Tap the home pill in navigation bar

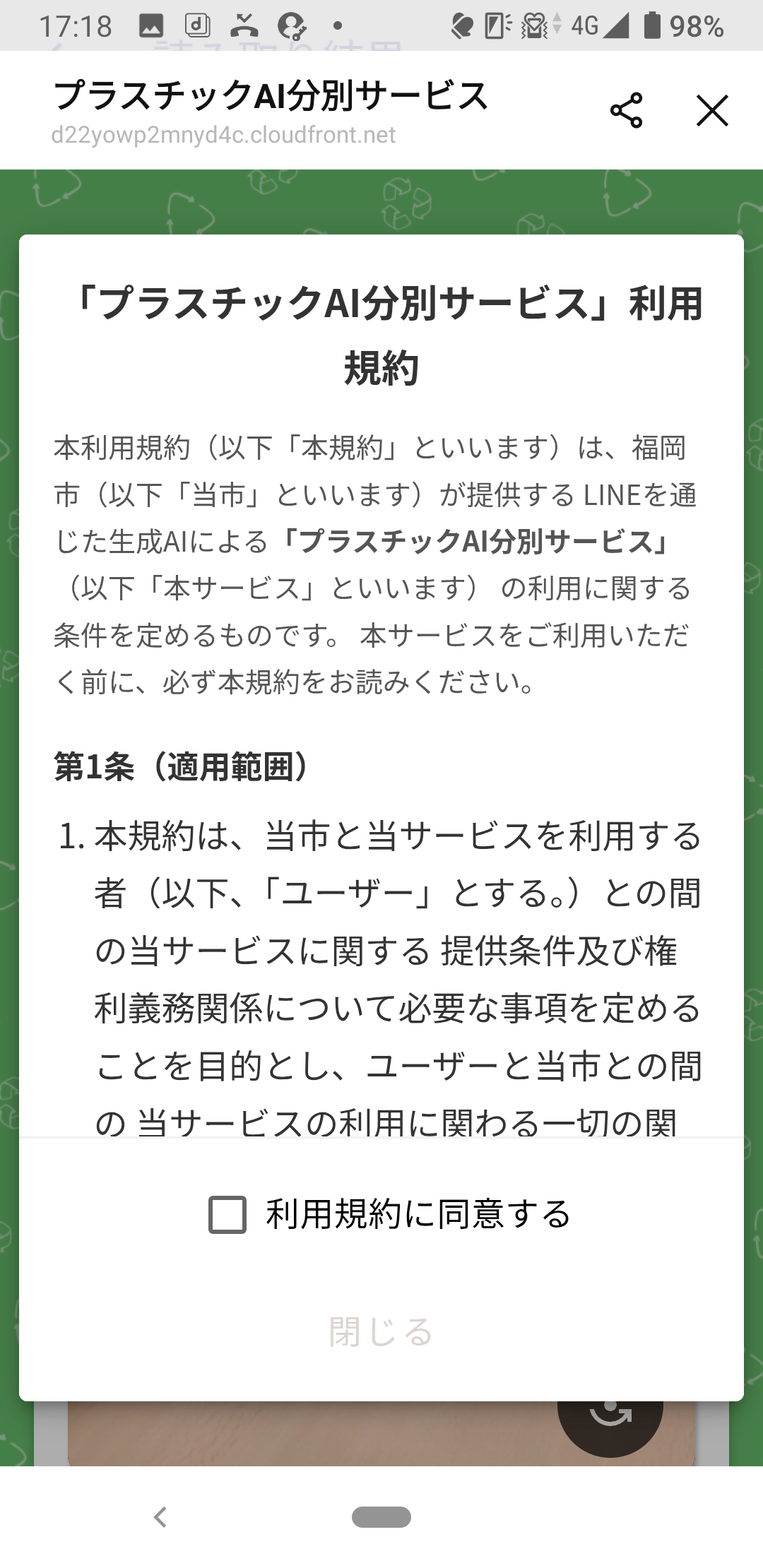[x=381, y=1516]
